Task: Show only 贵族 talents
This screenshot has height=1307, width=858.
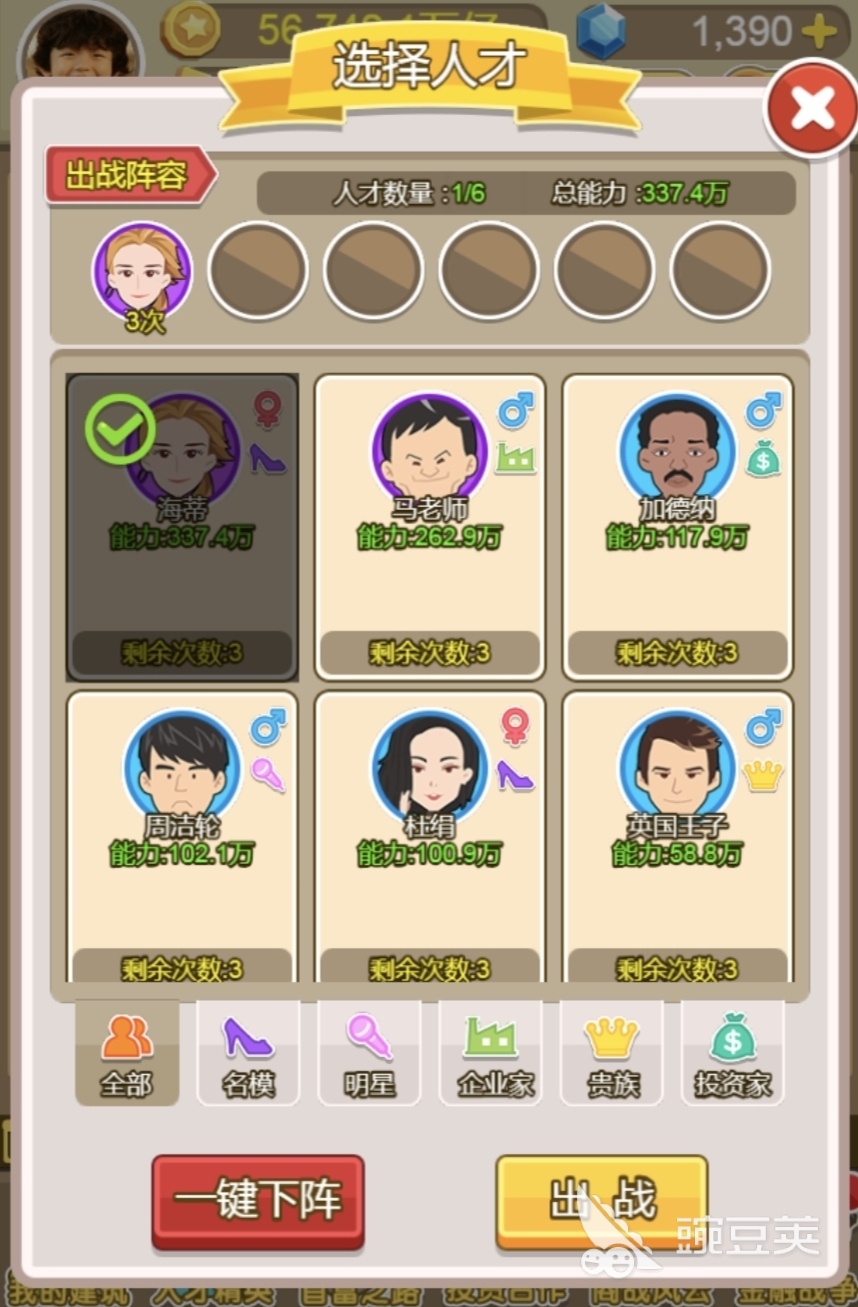Action: click(611, 1053)
